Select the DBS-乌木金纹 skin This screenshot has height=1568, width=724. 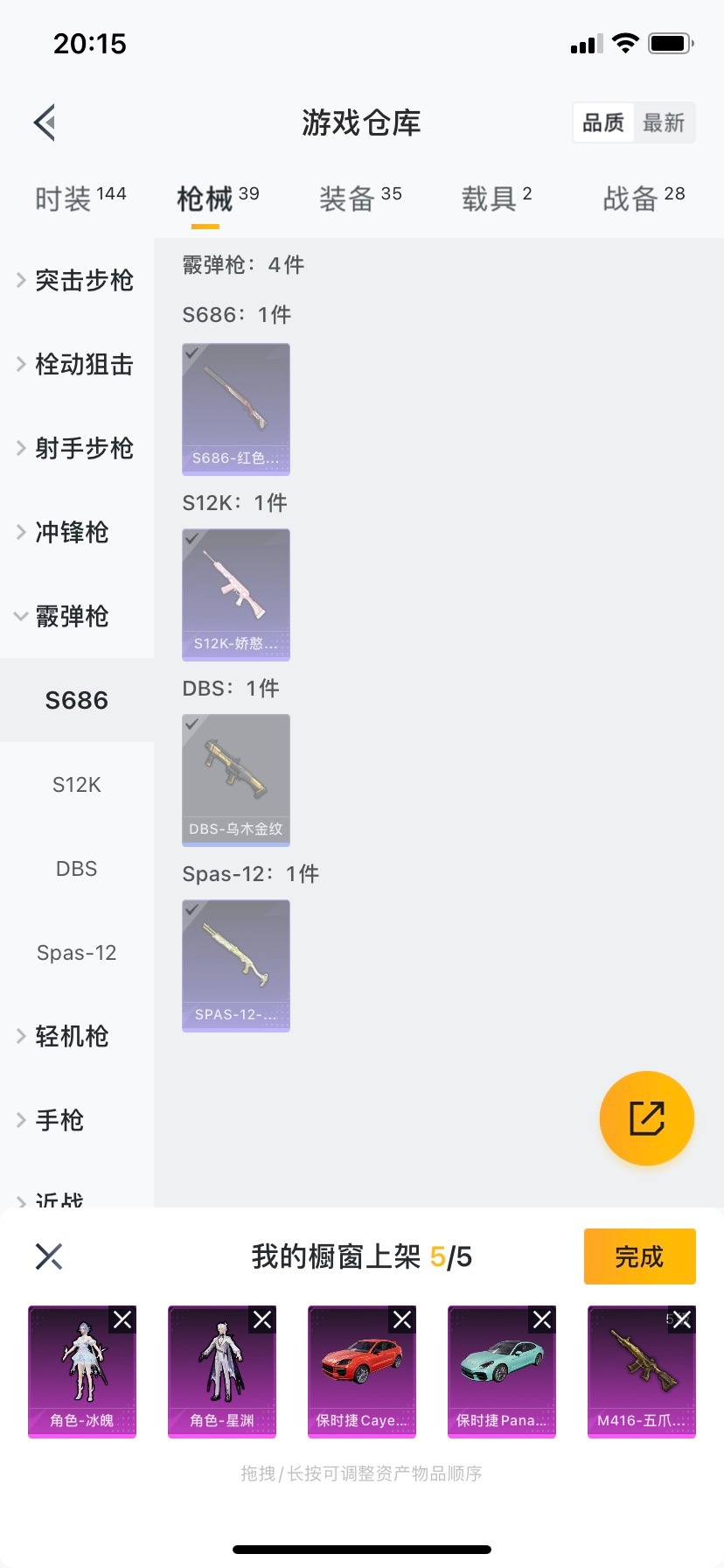coord(236,780)
